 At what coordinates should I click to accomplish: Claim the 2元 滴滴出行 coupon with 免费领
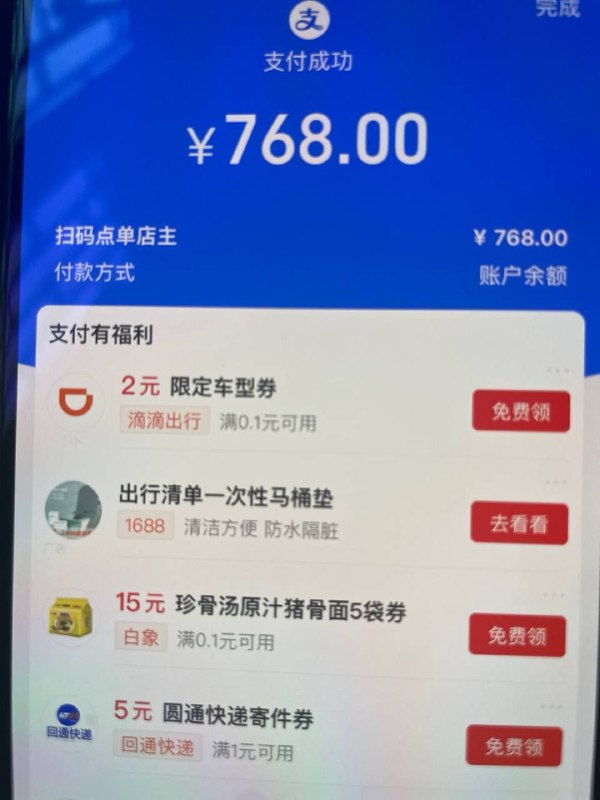coord(520,411)
